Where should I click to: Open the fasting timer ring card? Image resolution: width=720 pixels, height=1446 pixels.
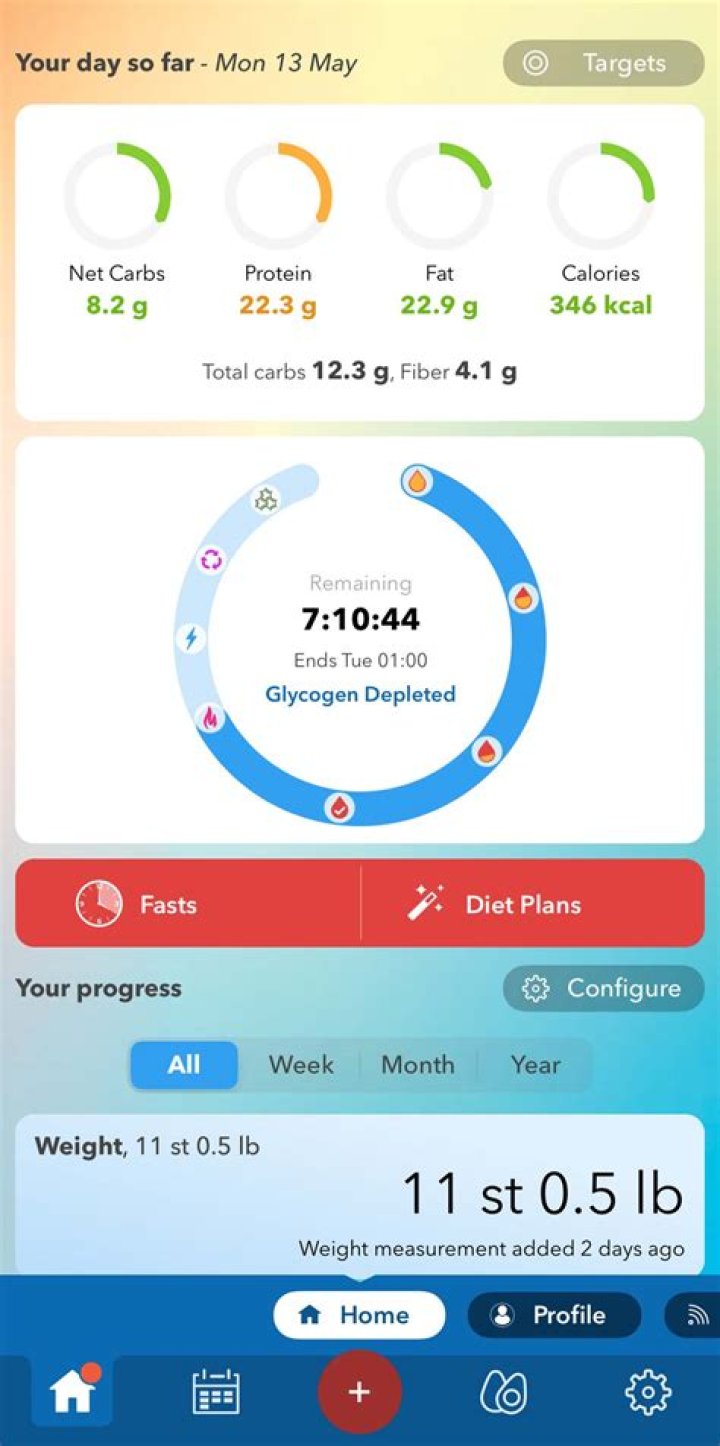click(360, 640)
